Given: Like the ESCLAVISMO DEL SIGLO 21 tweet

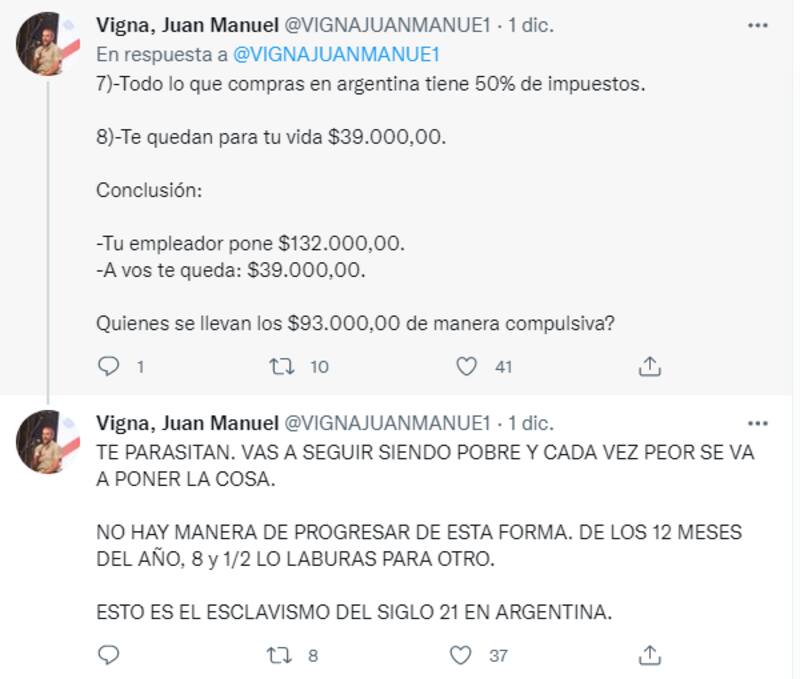Looking at the screenshot, I should (461, 656).
